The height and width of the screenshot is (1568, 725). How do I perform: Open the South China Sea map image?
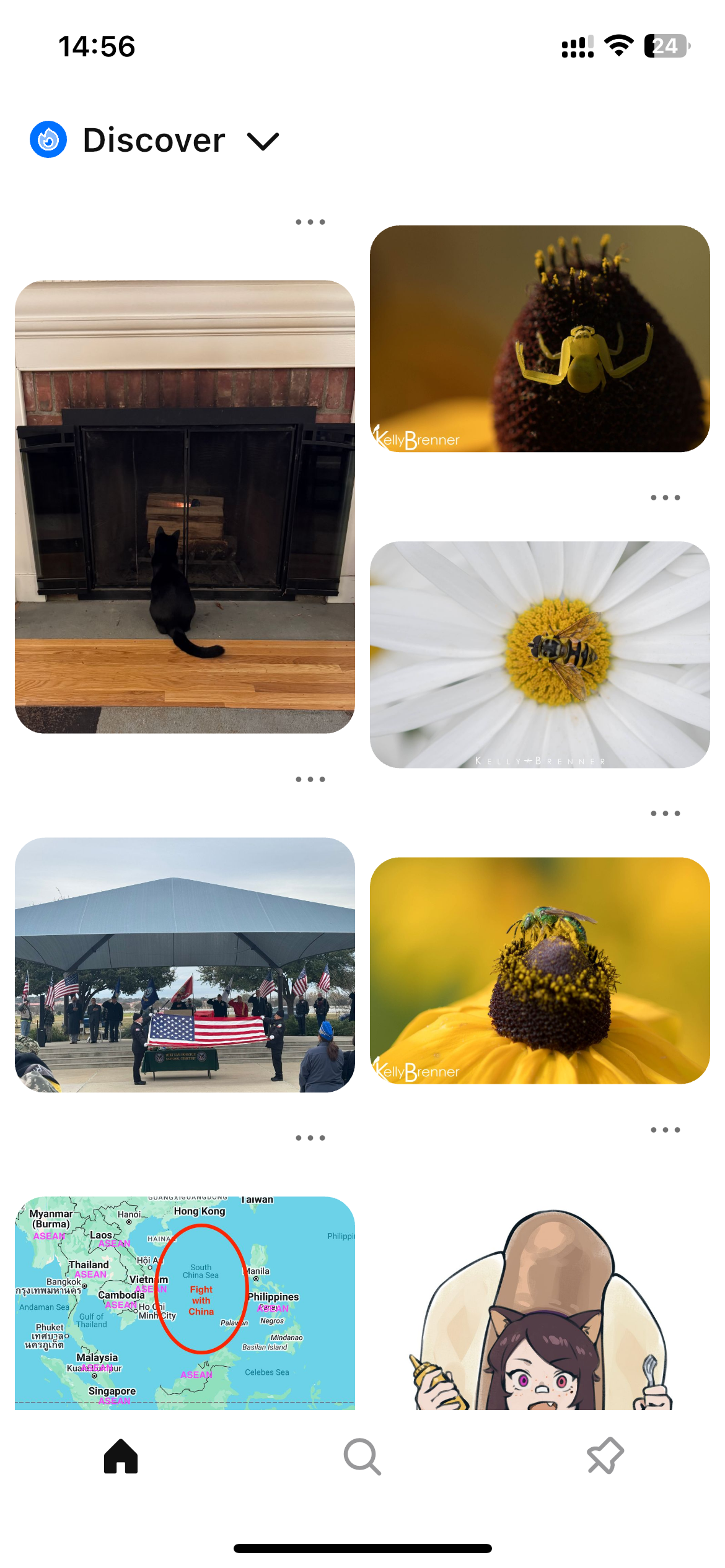tap(185, 1303)
